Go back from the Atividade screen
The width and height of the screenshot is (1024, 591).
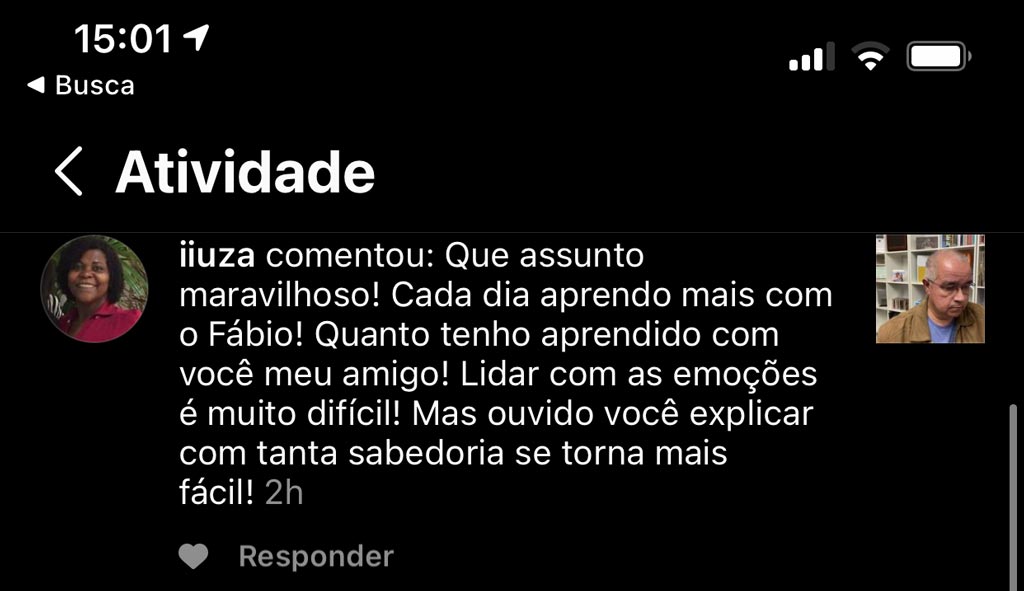click(x=70, y=172)
